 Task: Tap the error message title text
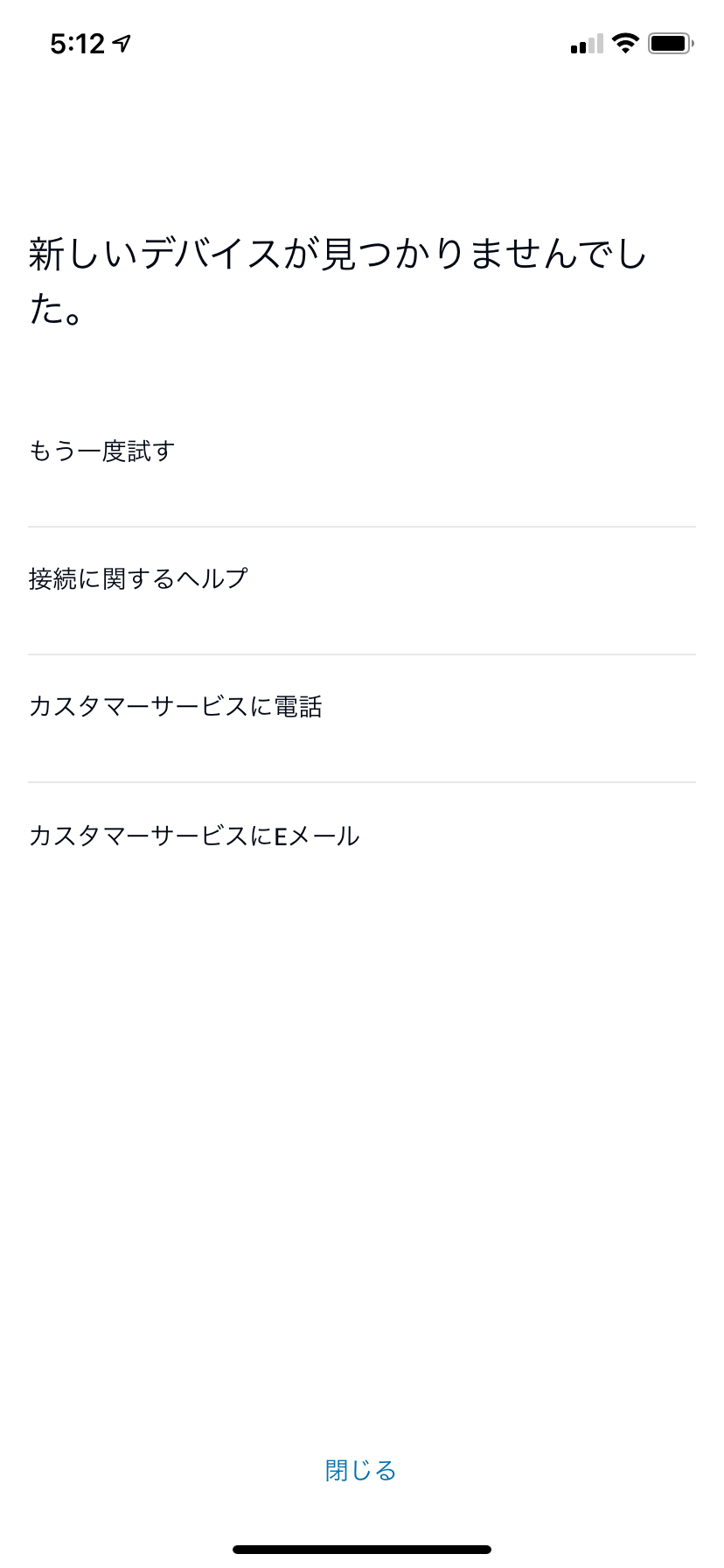[350, 280]
